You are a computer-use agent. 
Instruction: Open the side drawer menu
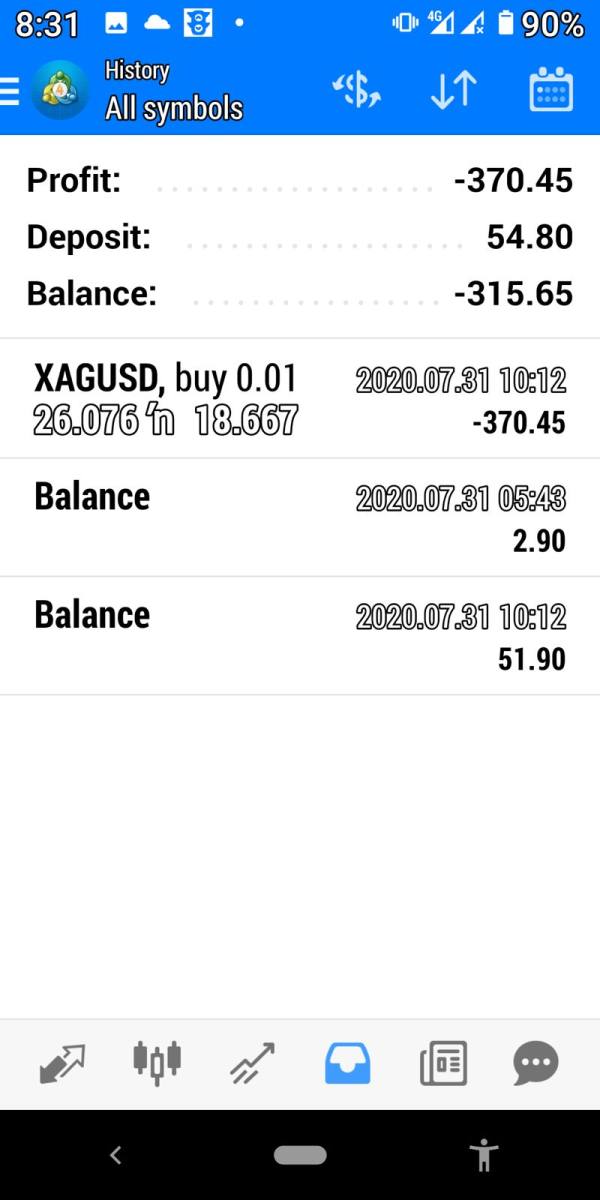(x=12, y=92)
